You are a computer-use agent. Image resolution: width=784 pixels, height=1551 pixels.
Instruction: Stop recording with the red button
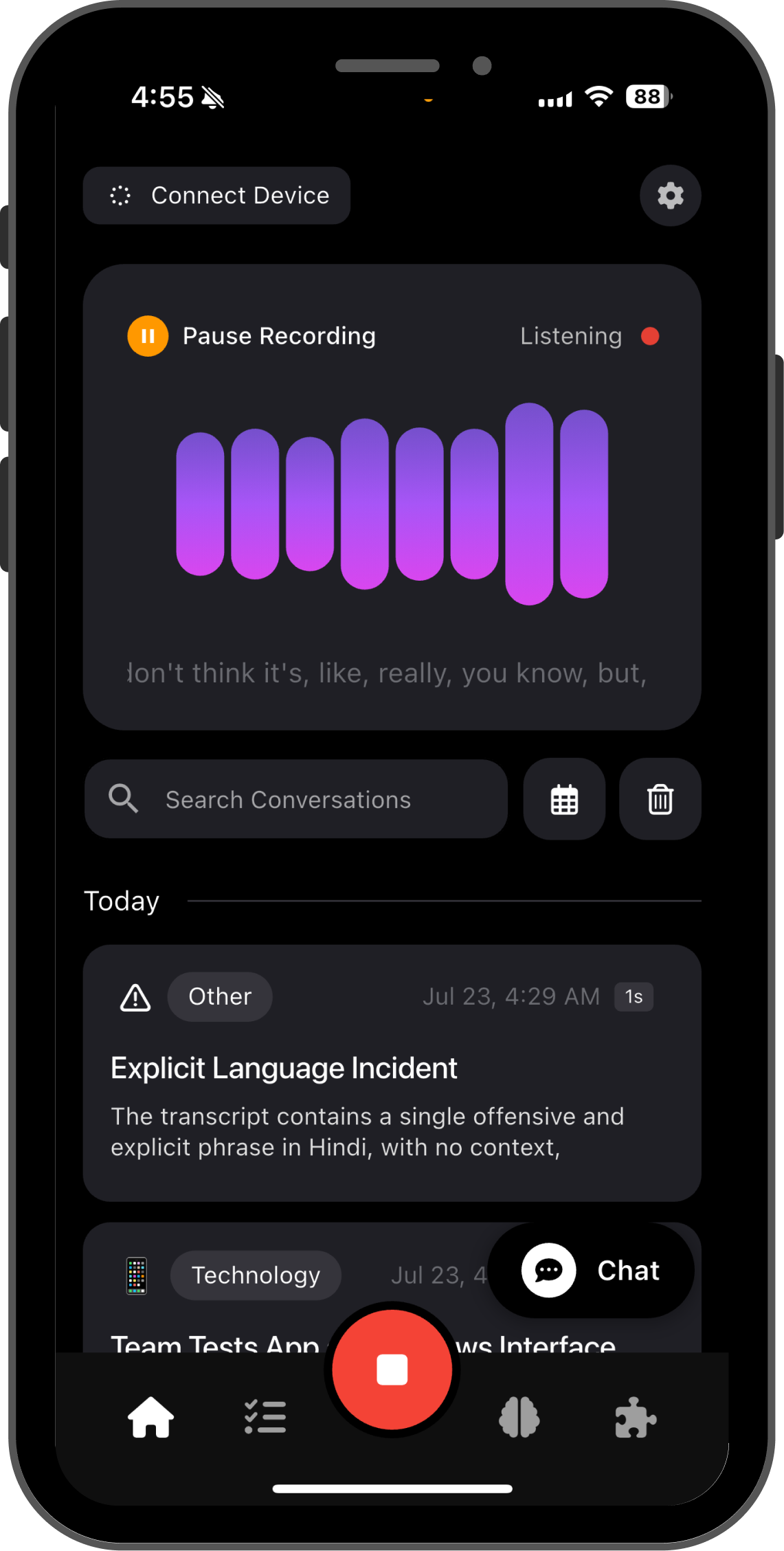pos(392,1369)
